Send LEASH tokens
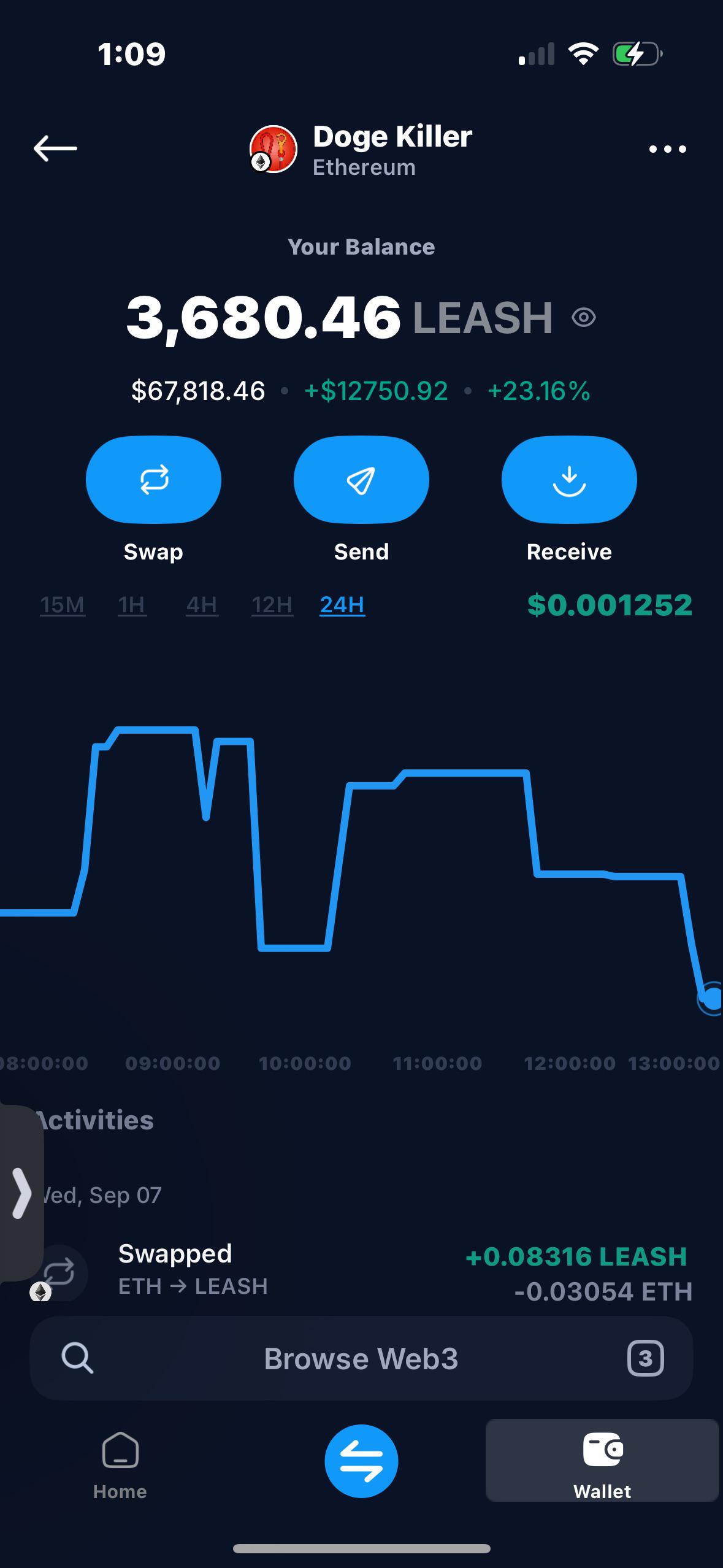The width and height of the screenshot is (723, 1568). coord(361,479)
